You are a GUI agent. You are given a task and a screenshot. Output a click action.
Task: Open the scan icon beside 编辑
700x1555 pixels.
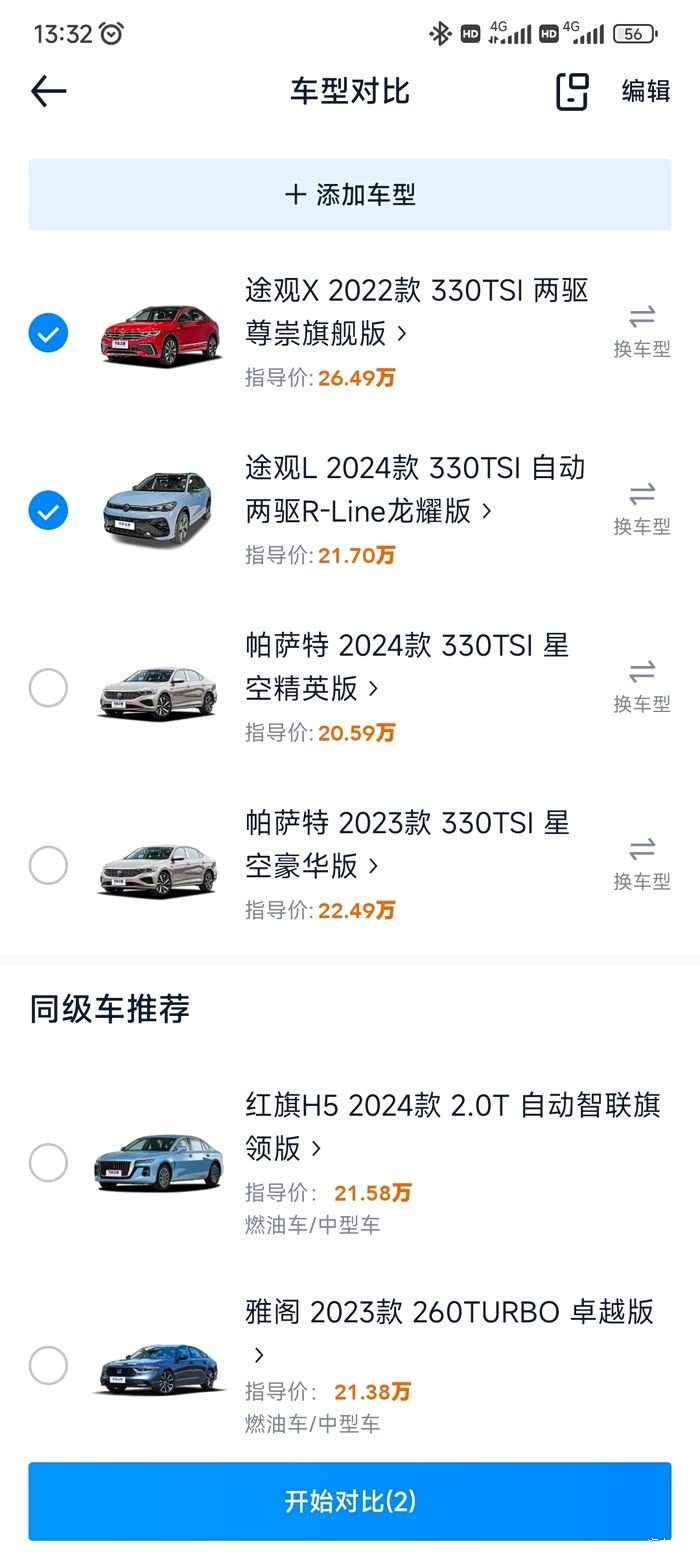pos(572,92)
